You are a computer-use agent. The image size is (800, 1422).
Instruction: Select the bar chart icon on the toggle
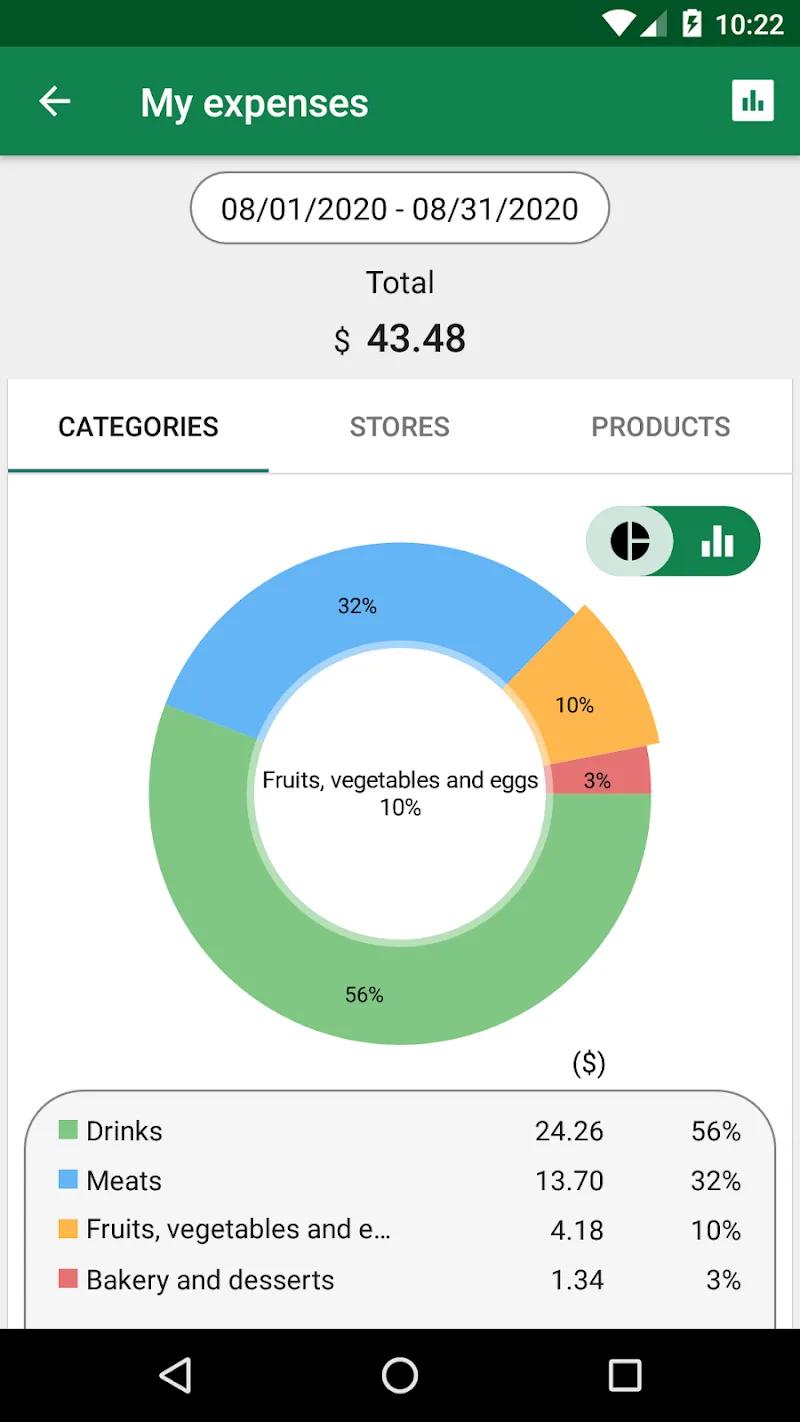click(x=717, y=541)
